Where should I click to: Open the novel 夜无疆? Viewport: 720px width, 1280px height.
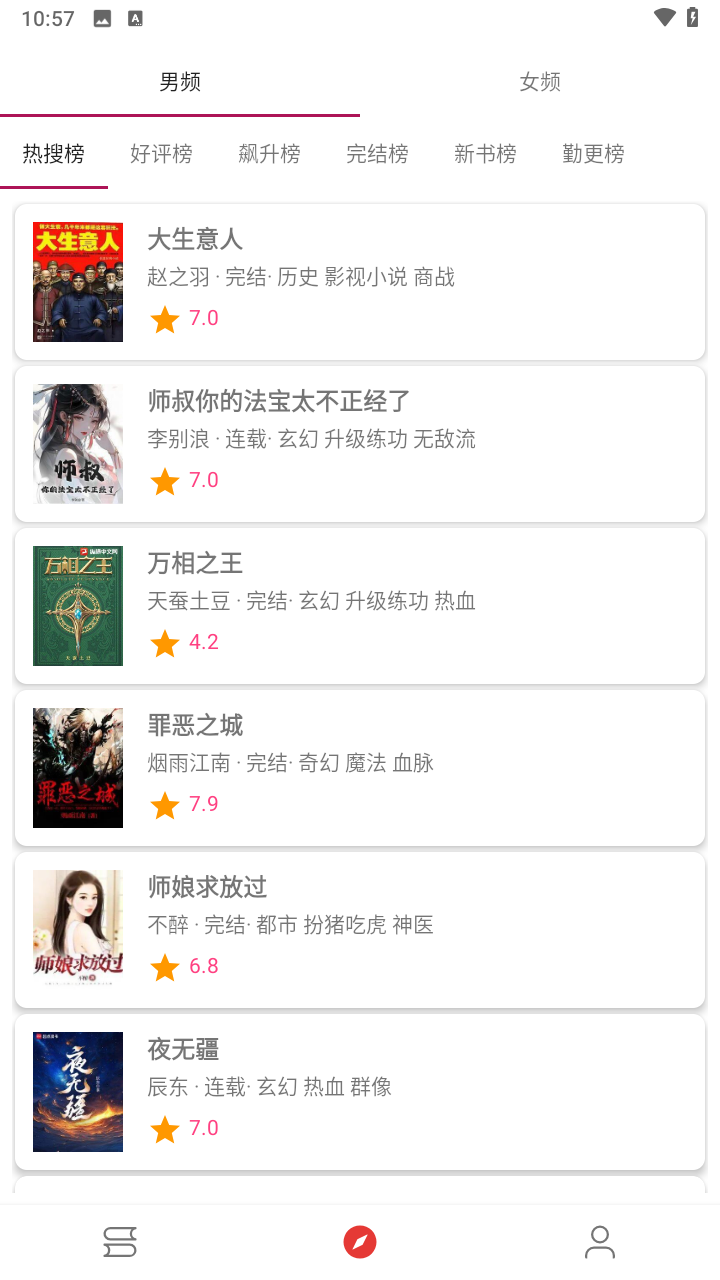coord(360,1092)
